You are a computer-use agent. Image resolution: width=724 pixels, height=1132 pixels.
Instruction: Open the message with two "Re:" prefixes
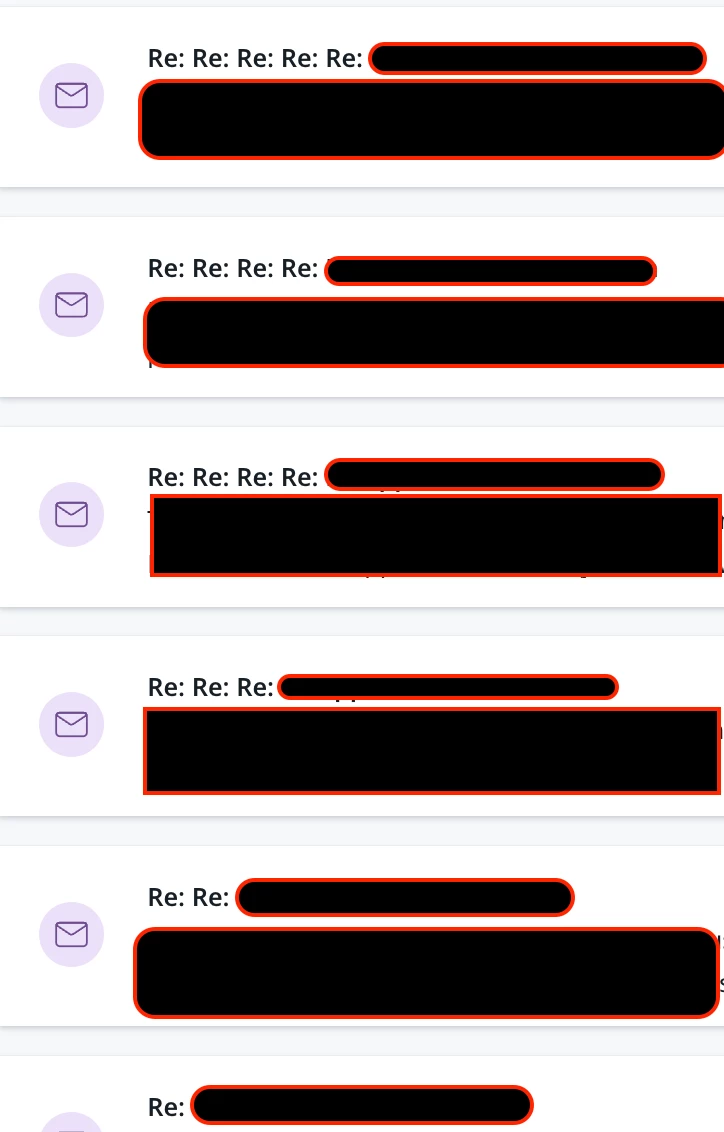(362, 936)
